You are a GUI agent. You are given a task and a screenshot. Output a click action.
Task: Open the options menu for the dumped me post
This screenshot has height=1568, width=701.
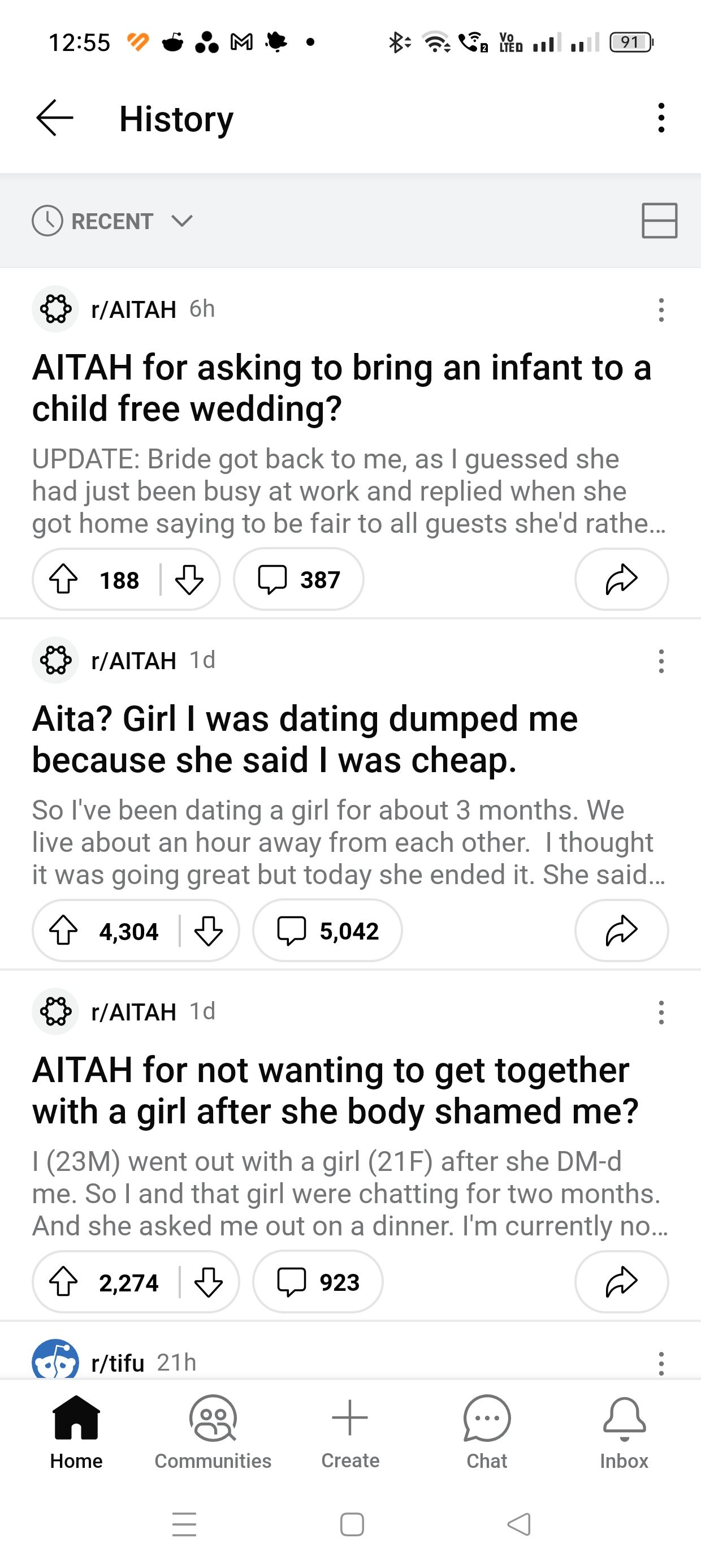(661, 661)
